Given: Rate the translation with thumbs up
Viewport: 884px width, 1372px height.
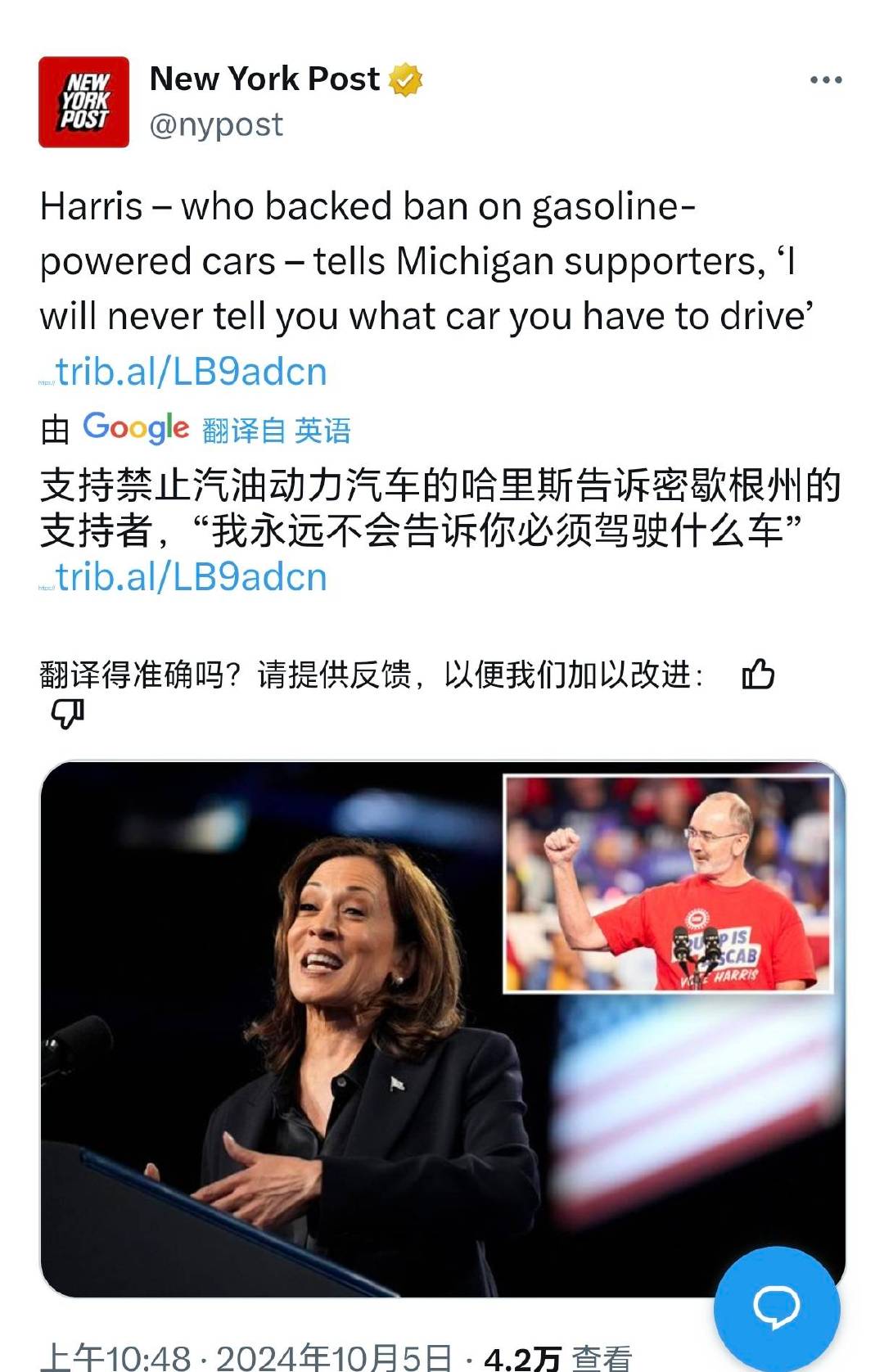Looking at the screenshot, I should coord(757,675).
